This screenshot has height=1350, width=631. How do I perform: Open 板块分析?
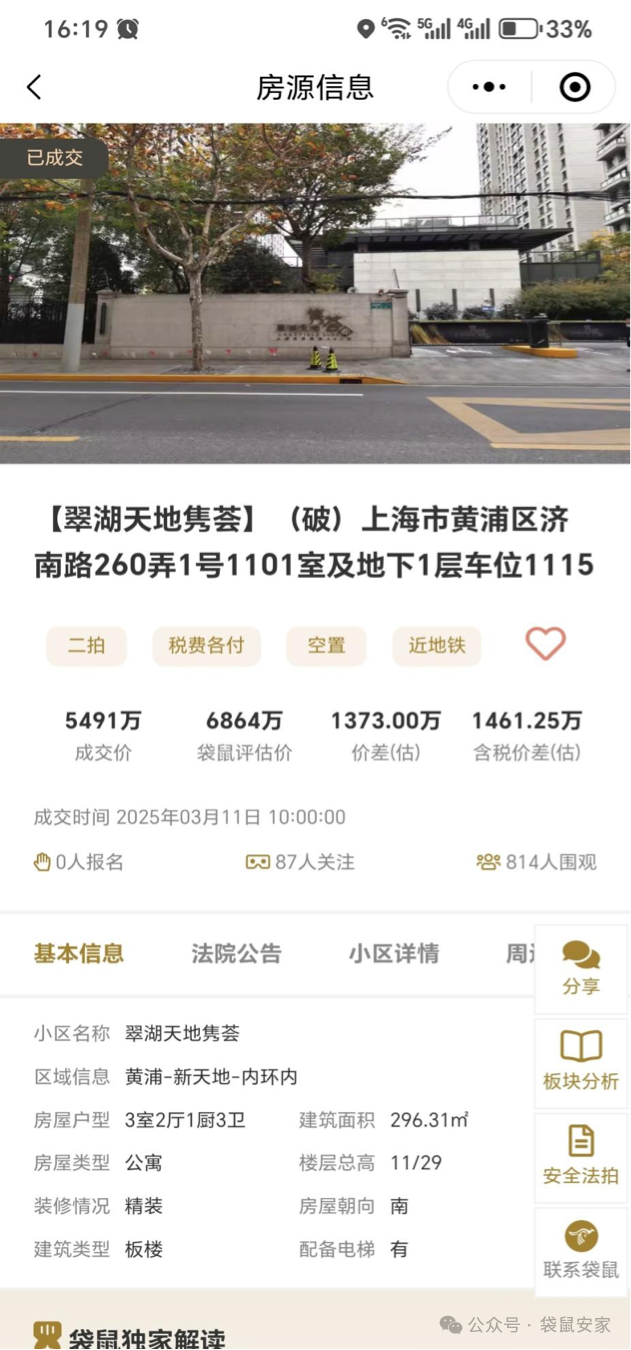[581, 1062]
